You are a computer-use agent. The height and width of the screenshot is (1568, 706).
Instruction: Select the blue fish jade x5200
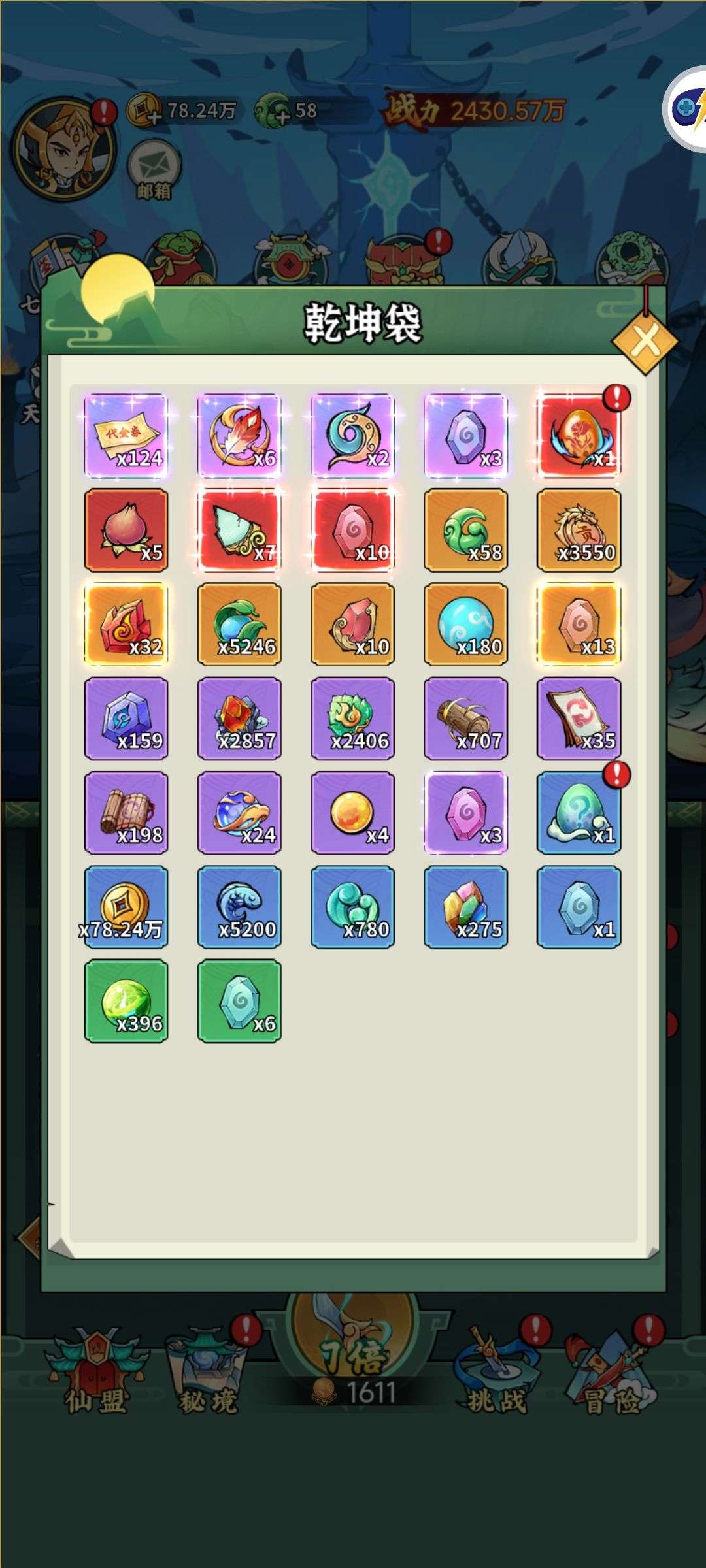point(239,906)
